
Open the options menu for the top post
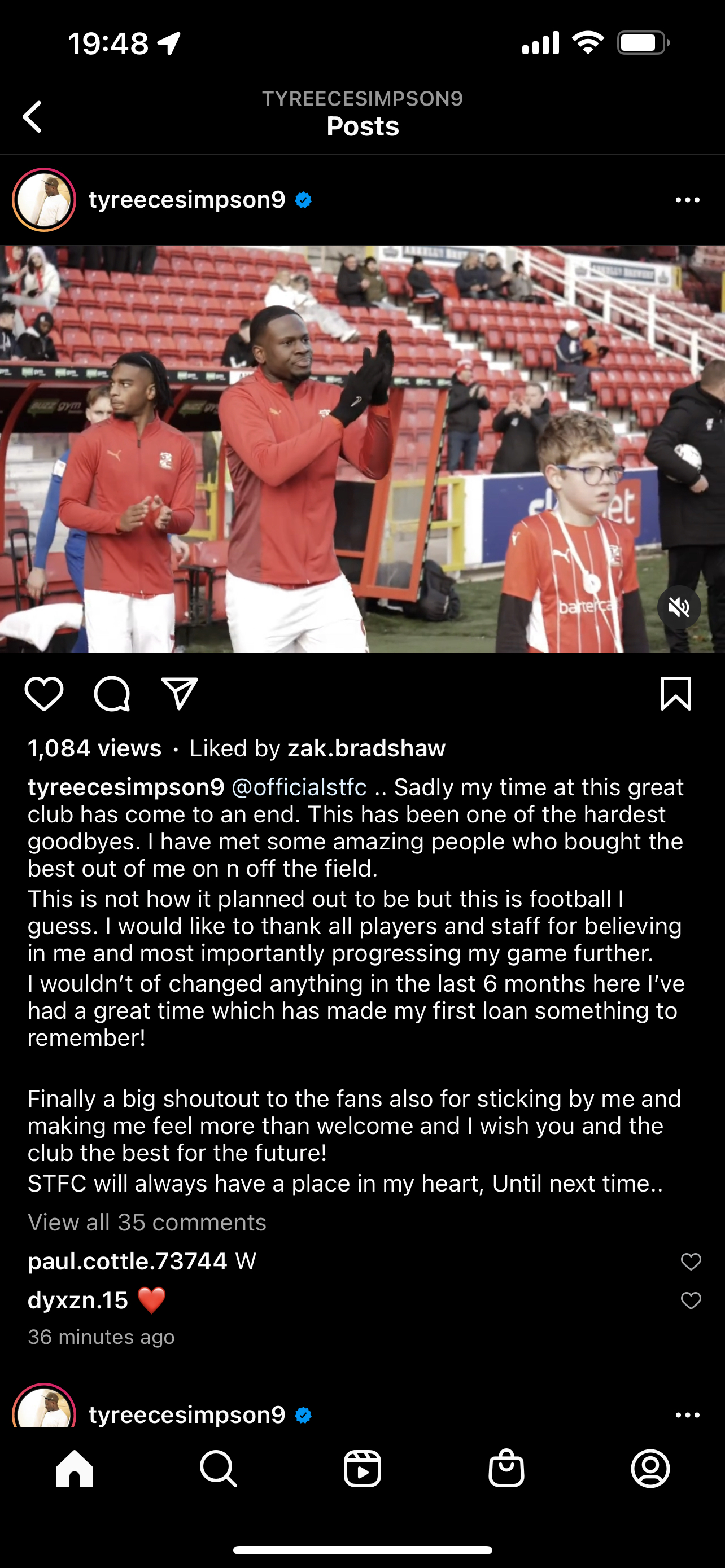click(x=687, y=200)
